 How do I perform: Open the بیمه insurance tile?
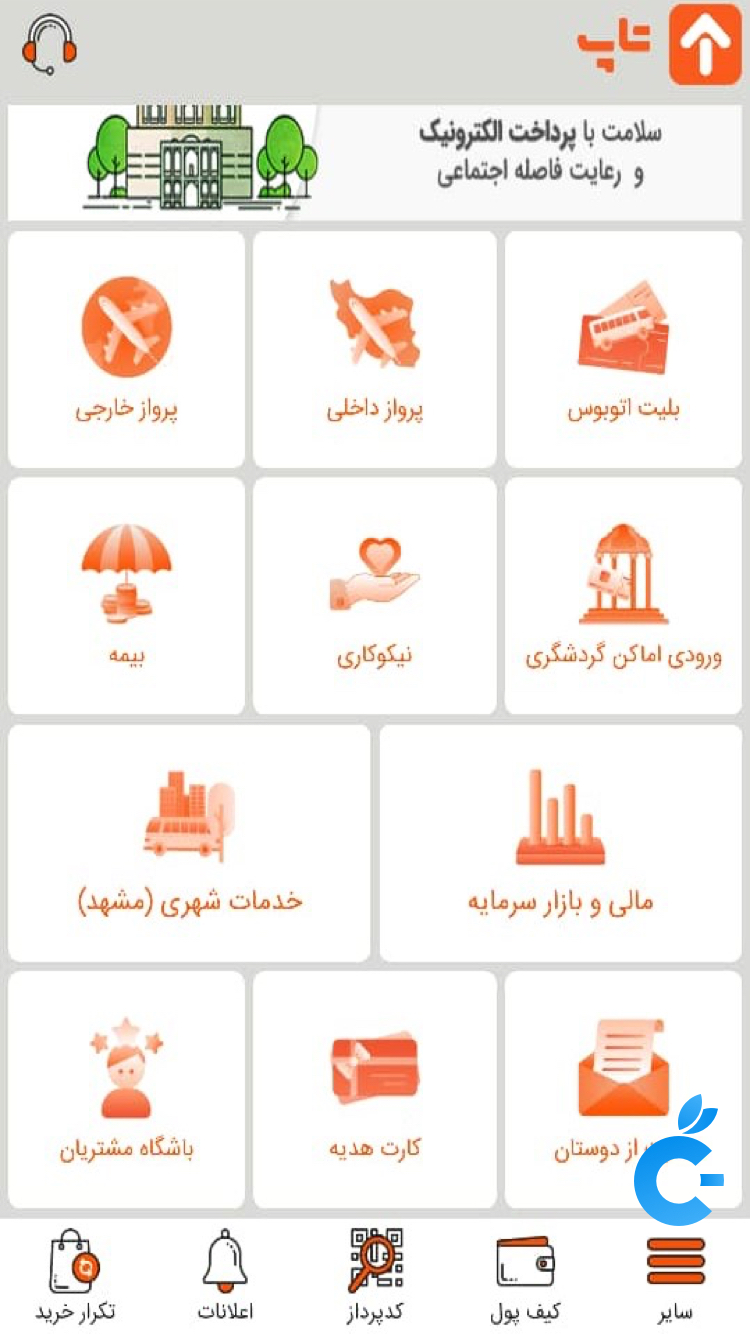[127, 595]
